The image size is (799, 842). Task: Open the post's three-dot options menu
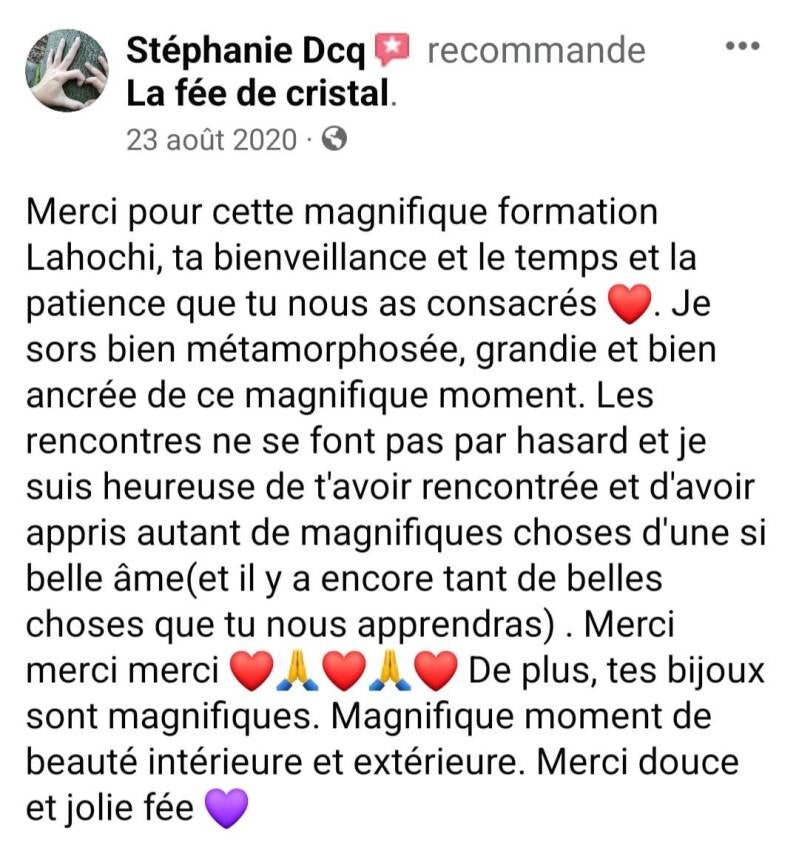742,47
